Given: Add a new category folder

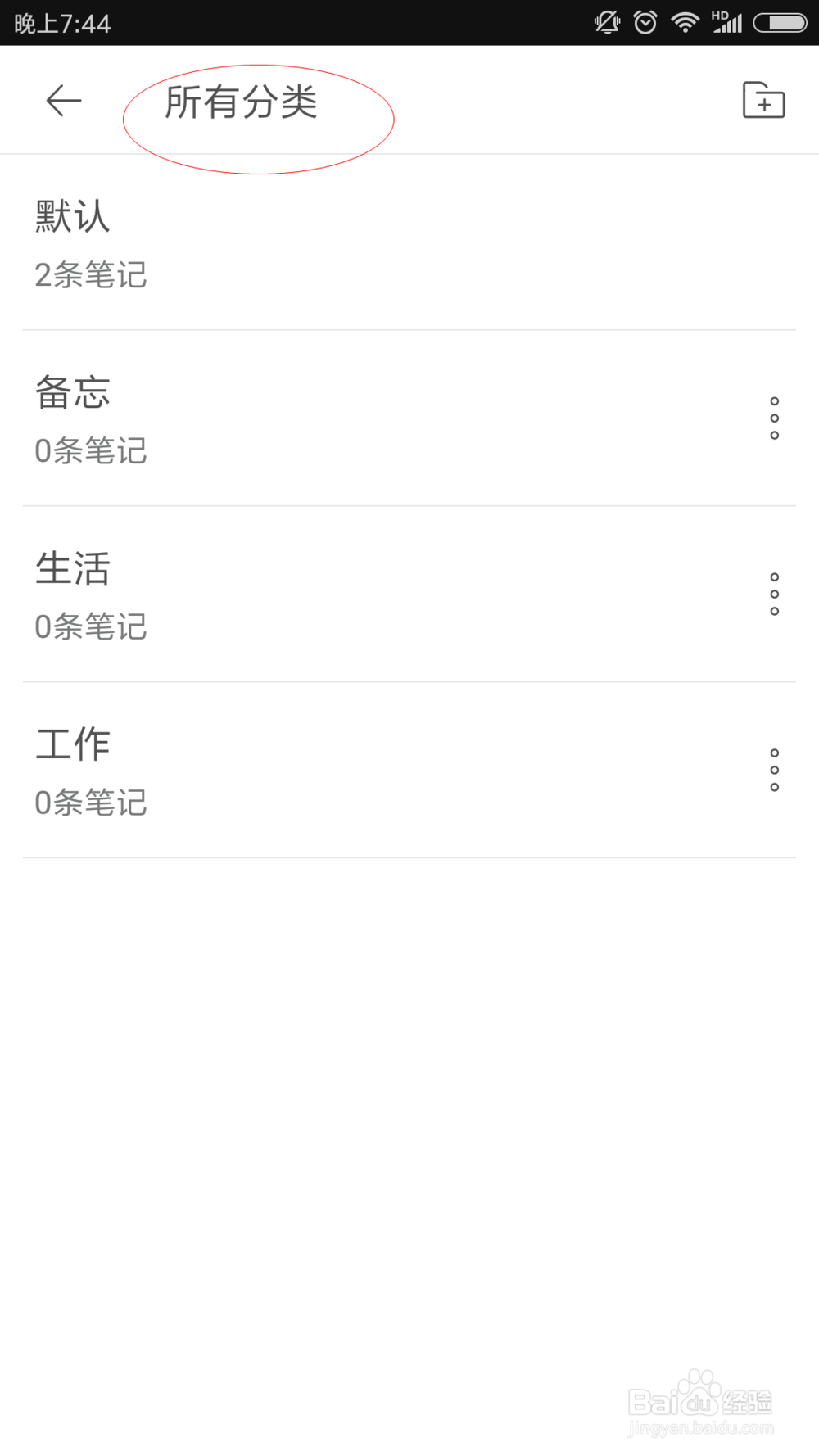Looking at the screenshot, I should (763, 101).
